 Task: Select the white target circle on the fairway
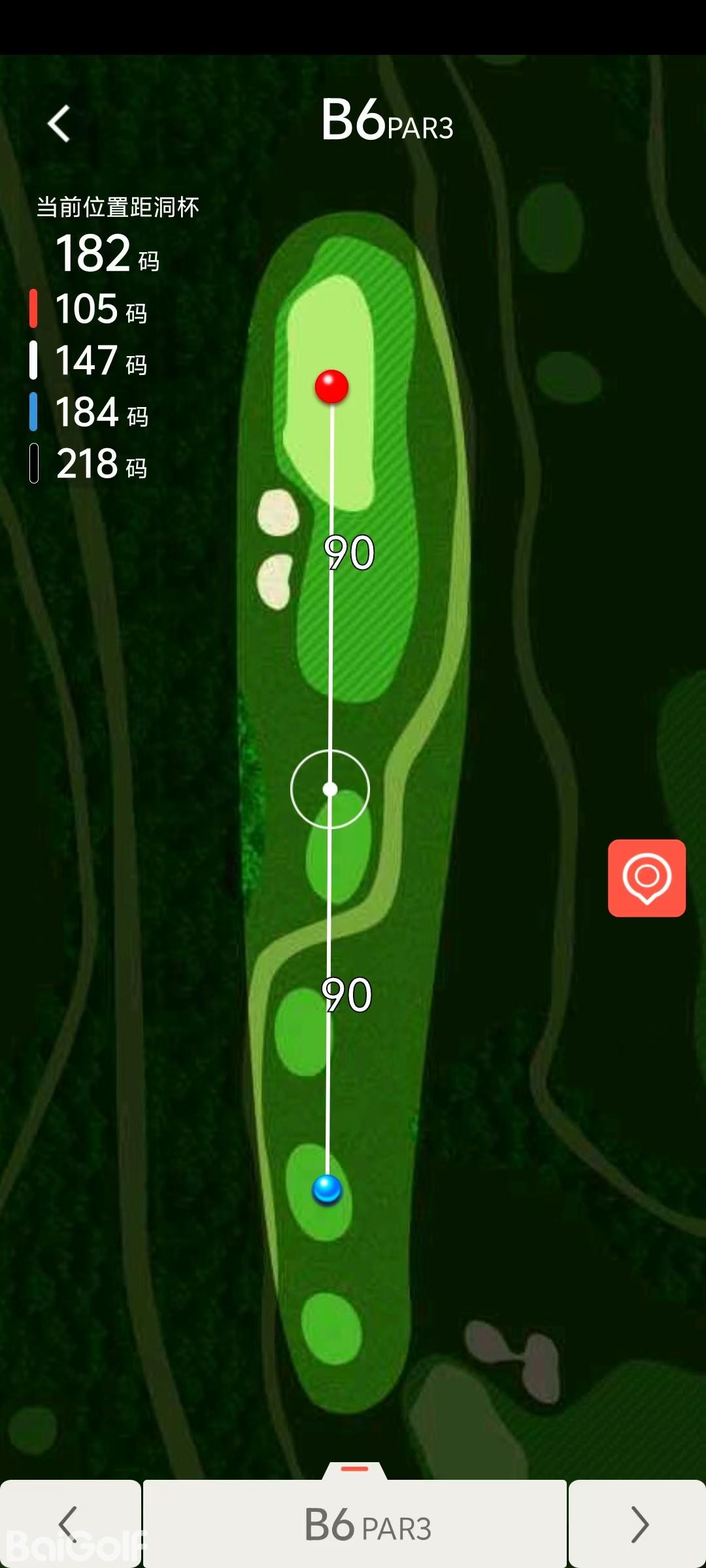point(330,789)
